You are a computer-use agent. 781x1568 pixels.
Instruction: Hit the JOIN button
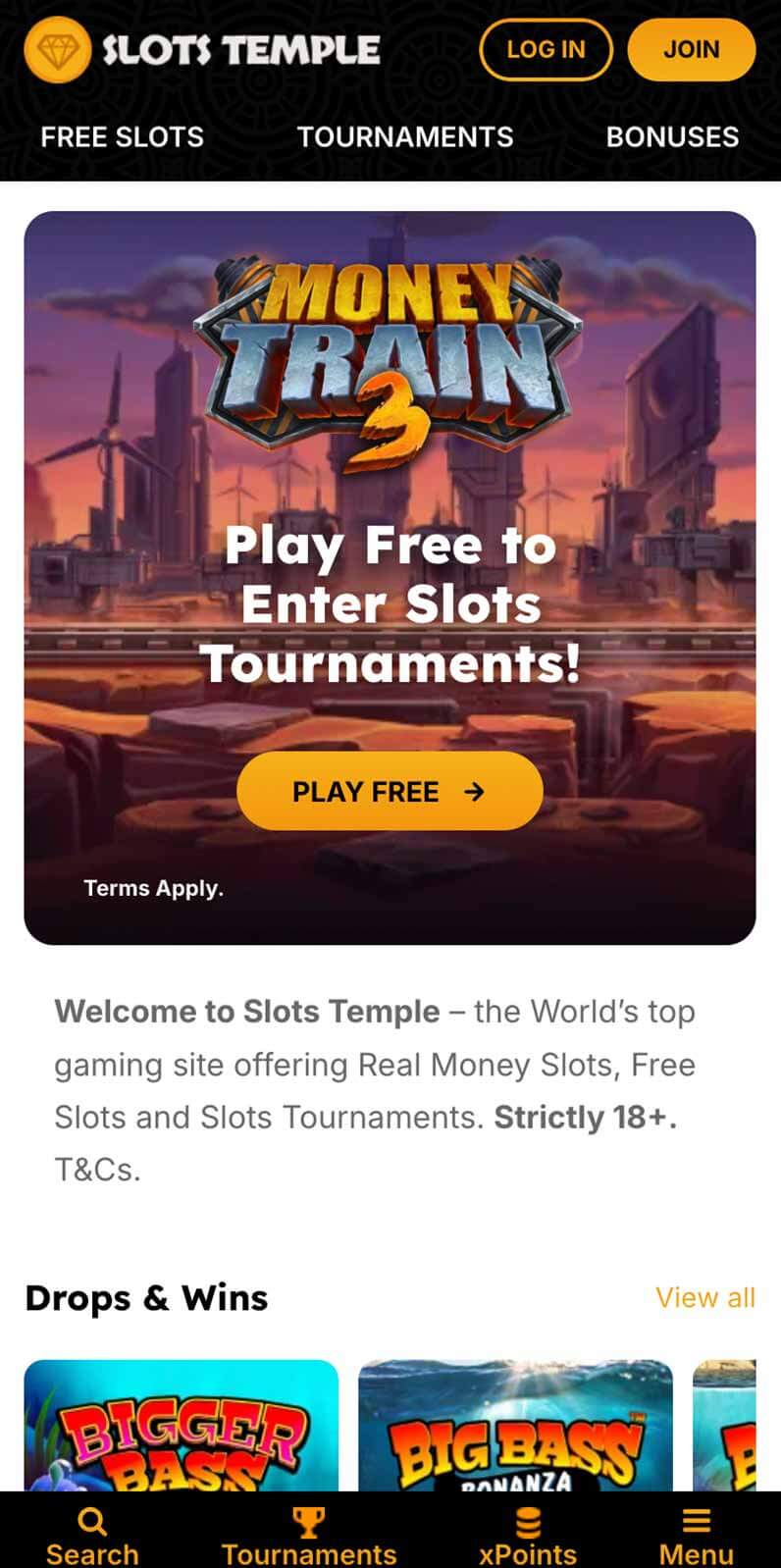click(x=691, y=49)
